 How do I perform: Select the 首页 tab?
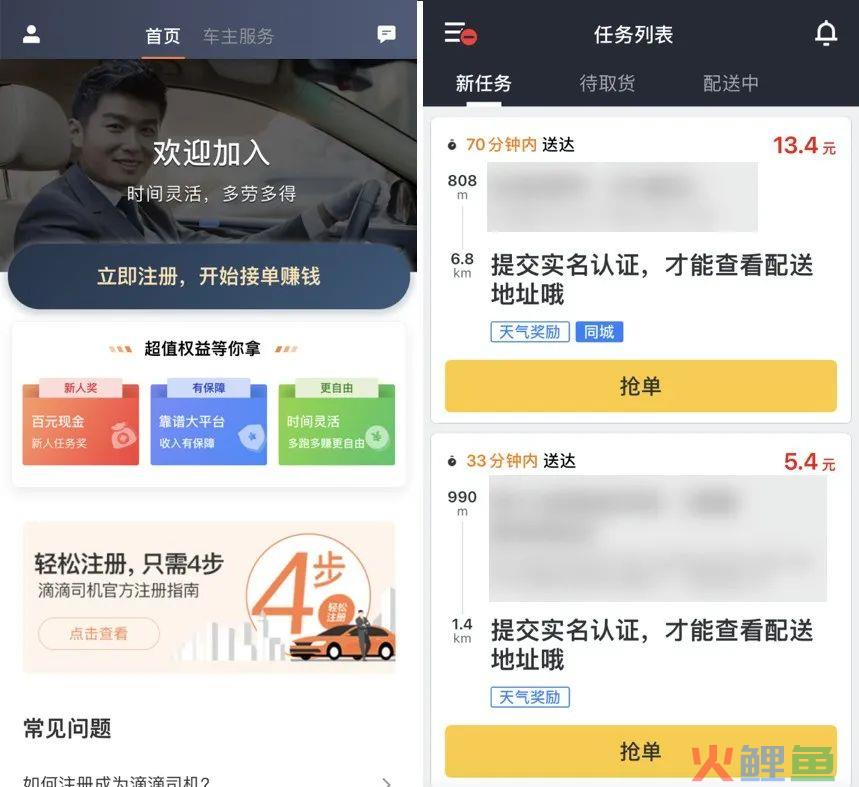(x=163, y=36)
